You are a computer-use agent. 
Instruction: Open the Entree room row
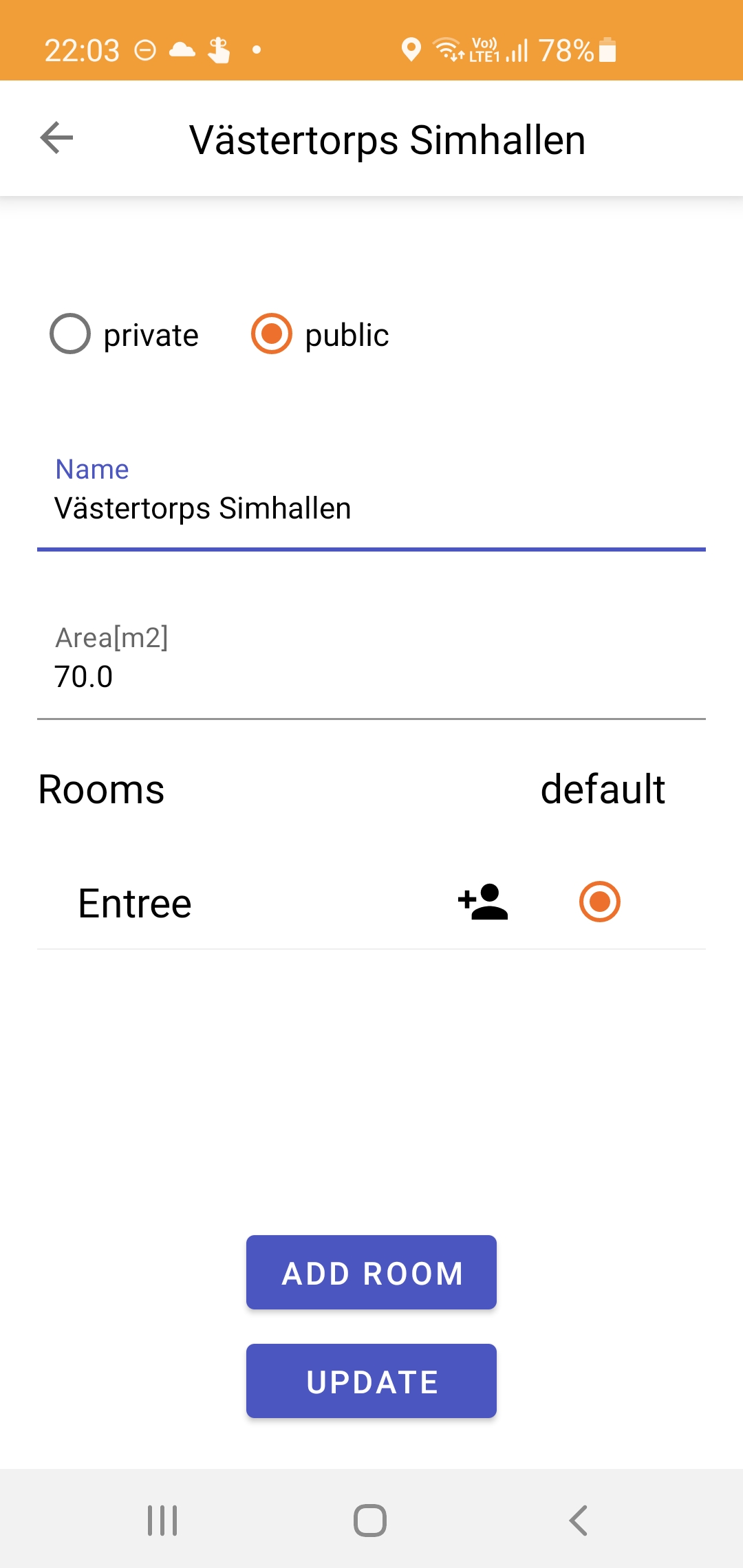point(371,903)
